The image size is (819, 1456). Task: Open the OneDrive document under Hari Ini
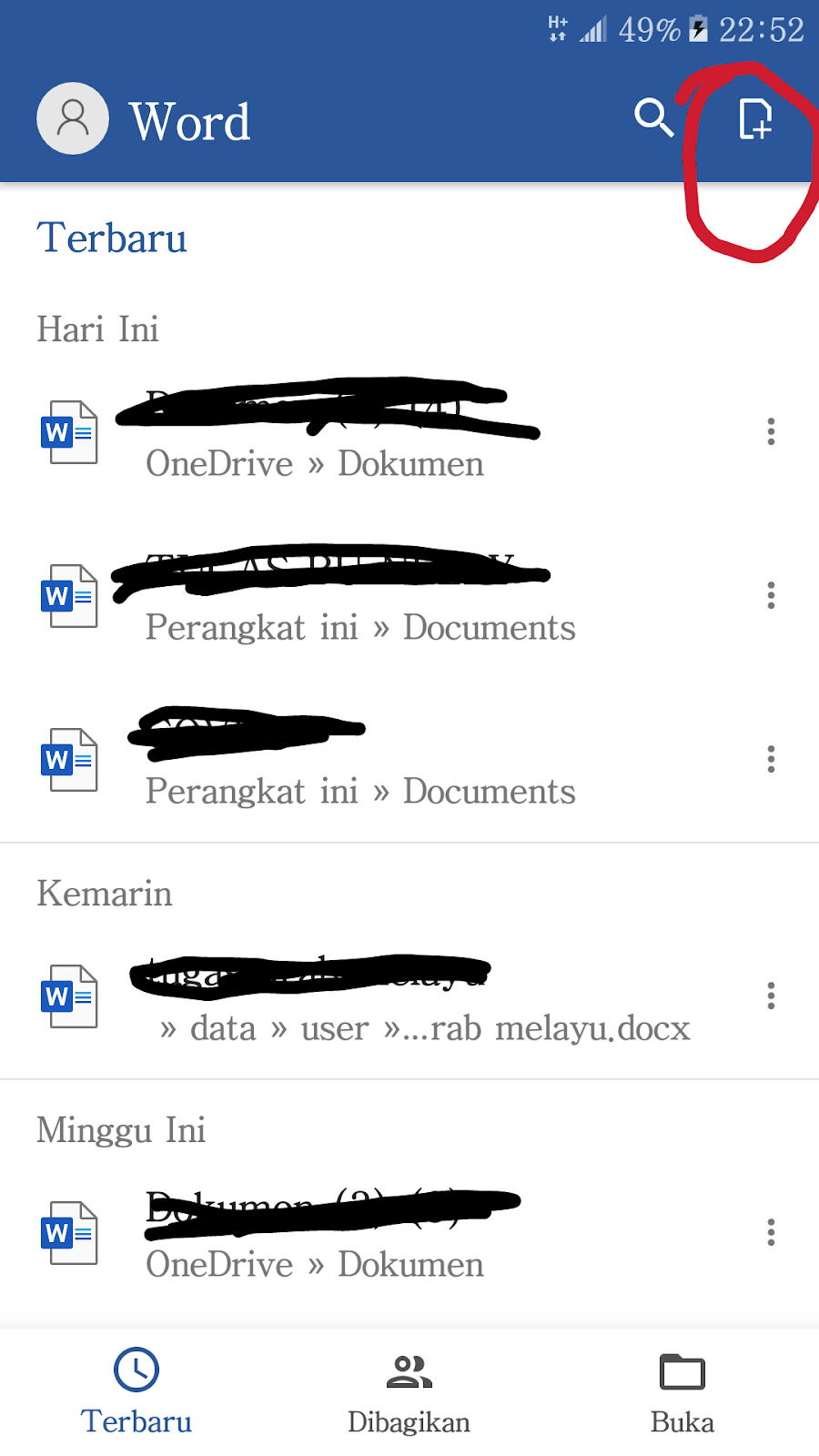(x=364, y=433)
